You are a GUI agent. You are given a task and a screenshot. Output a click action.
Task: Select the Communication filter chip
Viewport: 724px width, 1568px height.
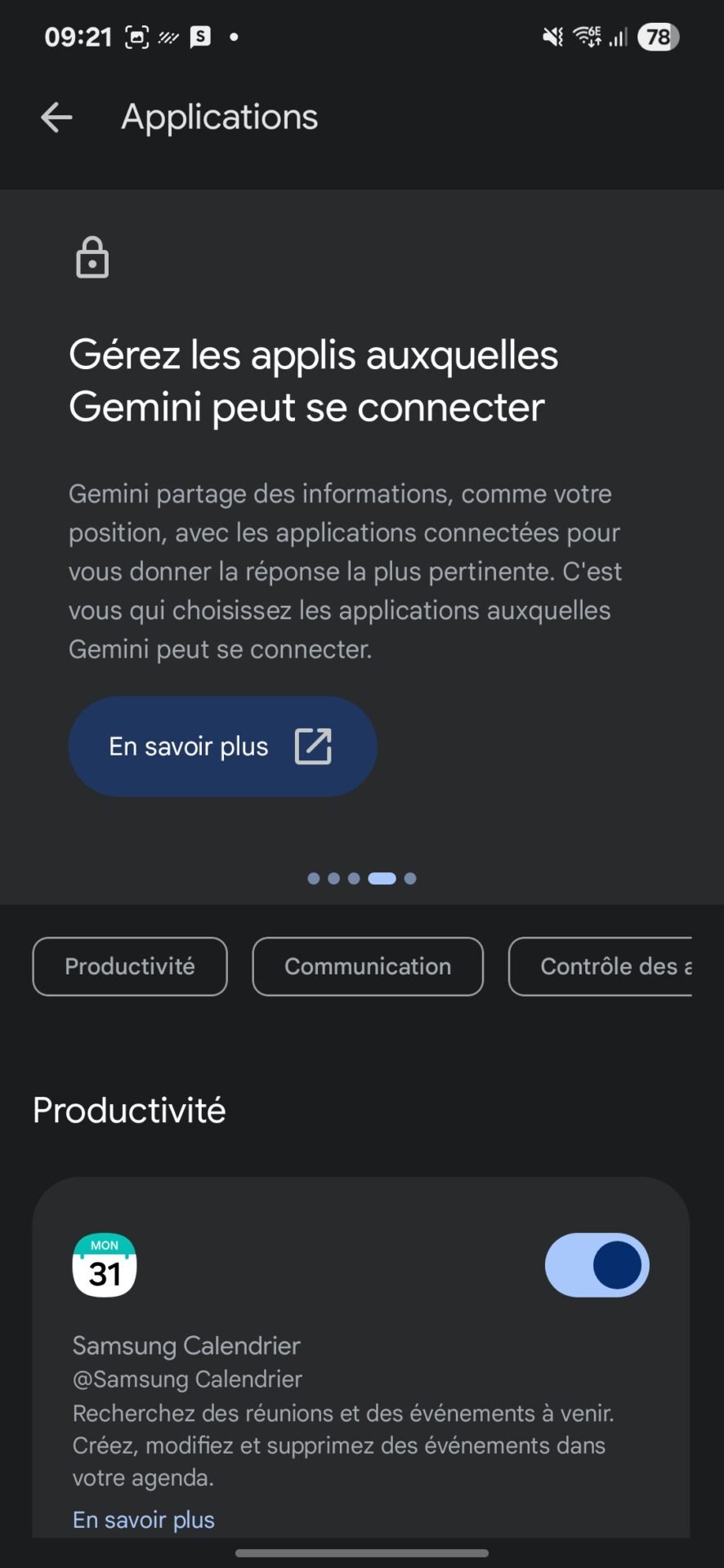tap(368, 966)
